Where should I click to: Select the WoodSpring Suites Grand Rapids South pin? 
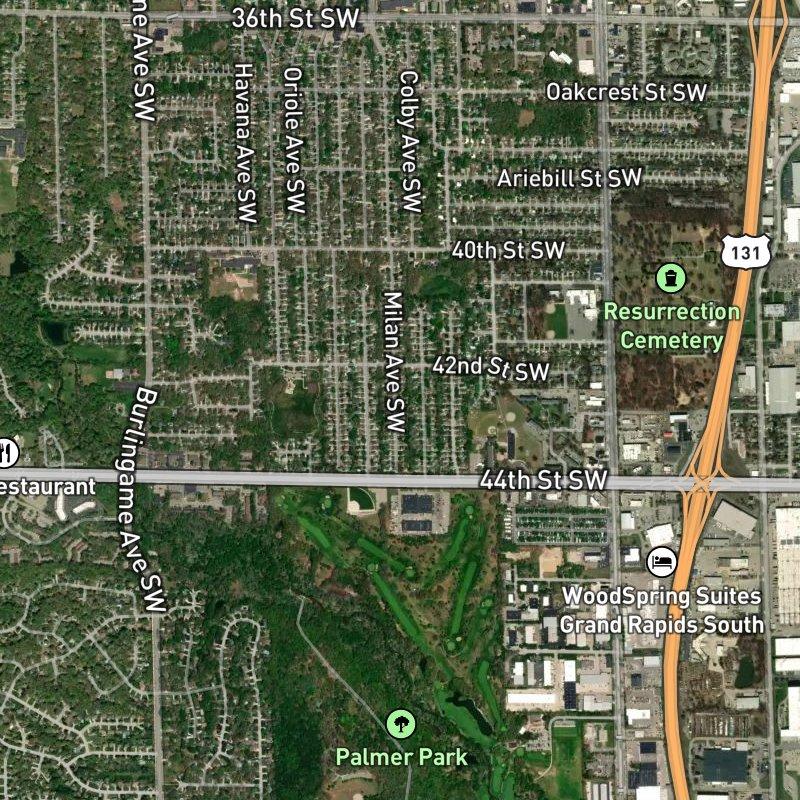[x=661, y=561]
